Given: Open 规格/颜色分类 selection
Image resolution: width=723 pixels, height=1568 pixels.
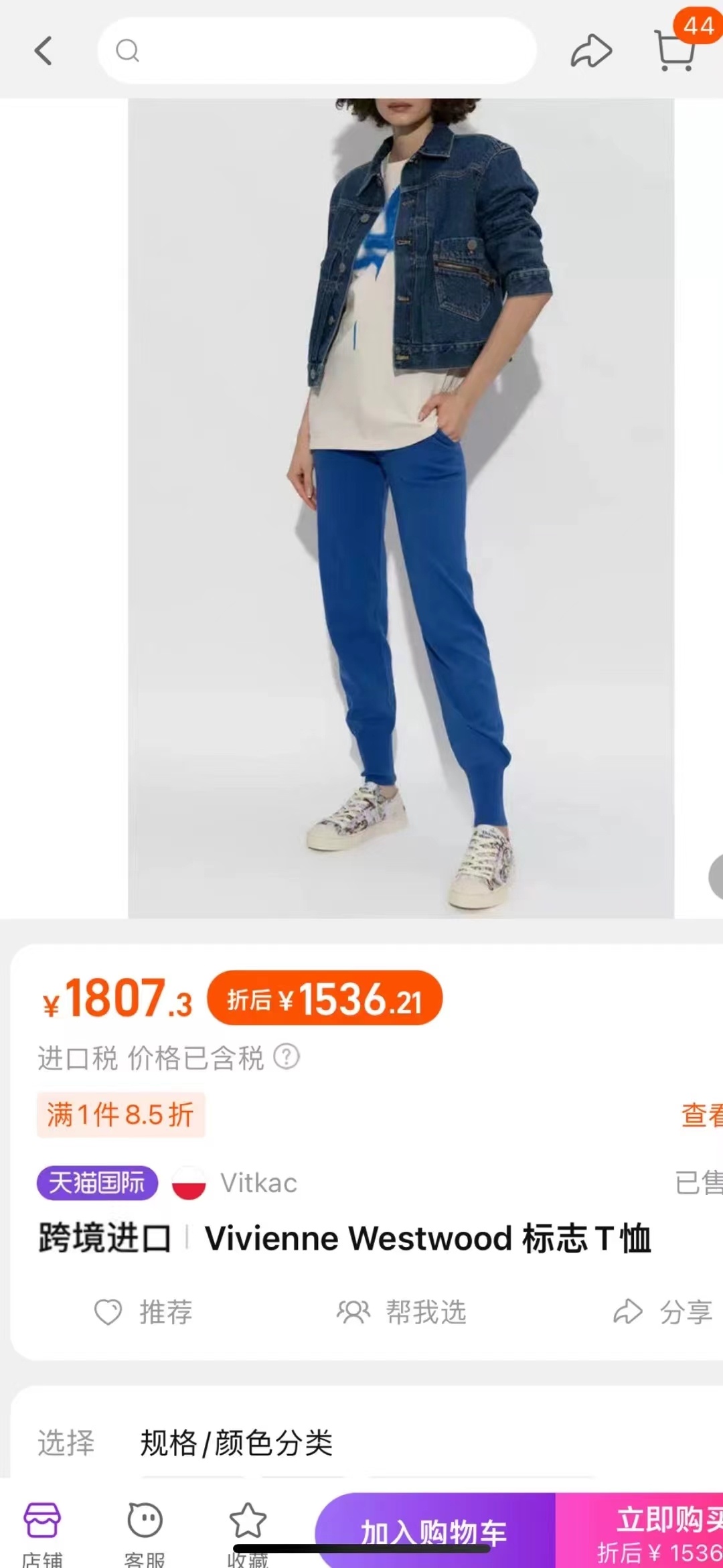Looking at the screenshot, I should click(x=236, y=1442).
